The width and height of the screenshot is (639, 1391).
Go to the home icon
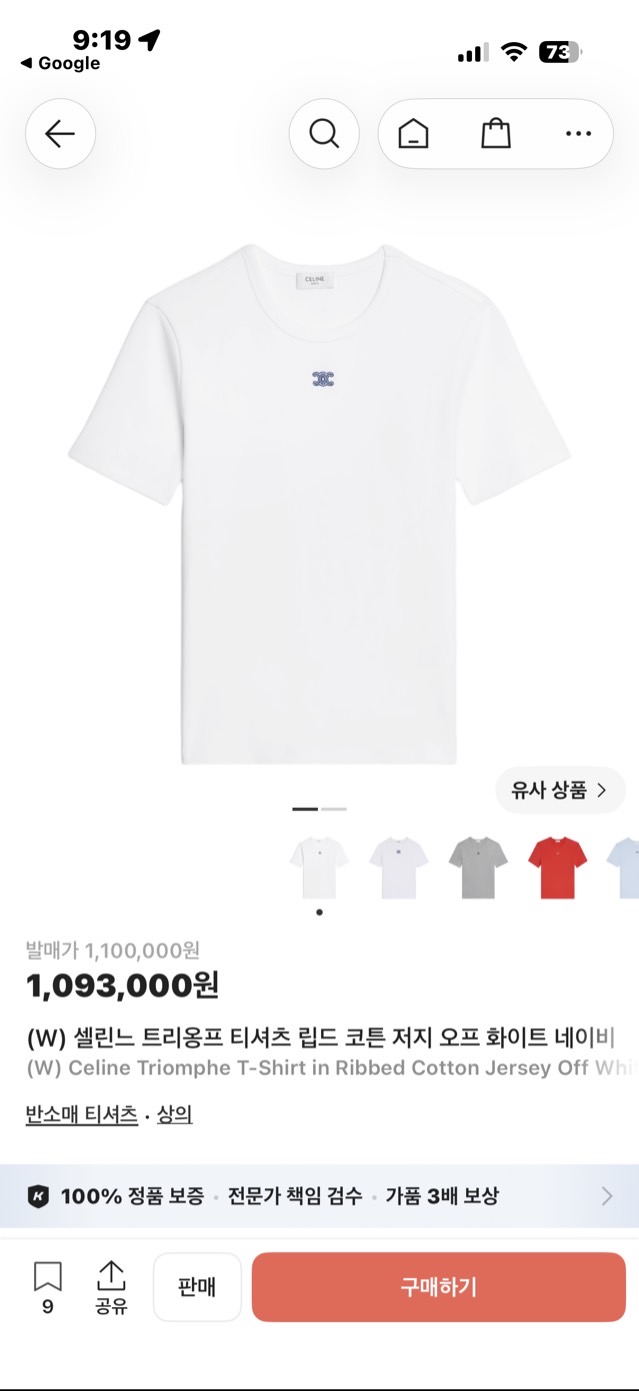[413, 134]
